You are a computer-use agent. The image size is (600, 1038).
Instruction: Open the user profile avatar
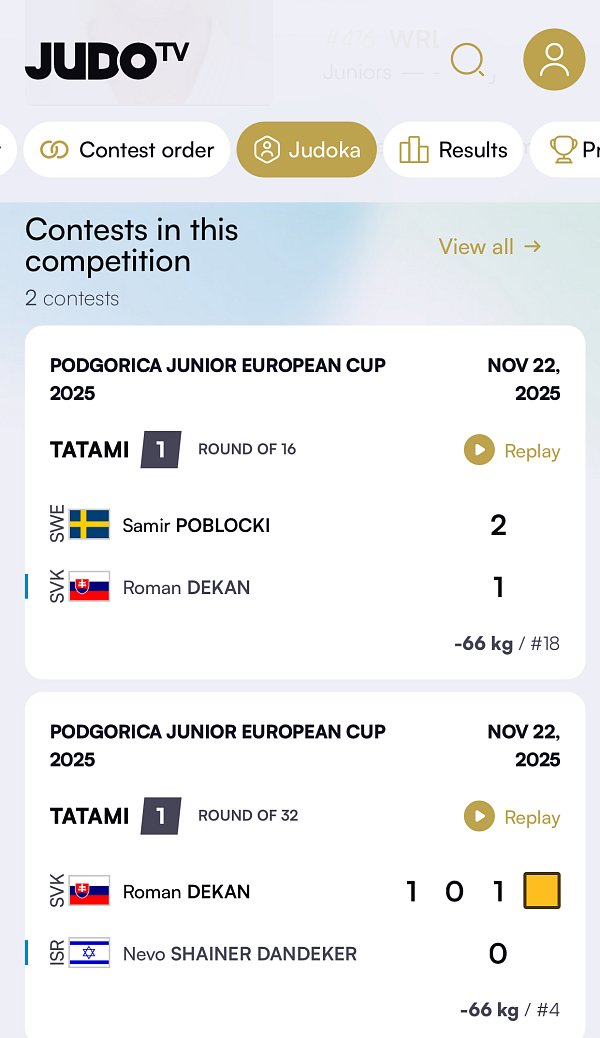click(x=554, y=59)
